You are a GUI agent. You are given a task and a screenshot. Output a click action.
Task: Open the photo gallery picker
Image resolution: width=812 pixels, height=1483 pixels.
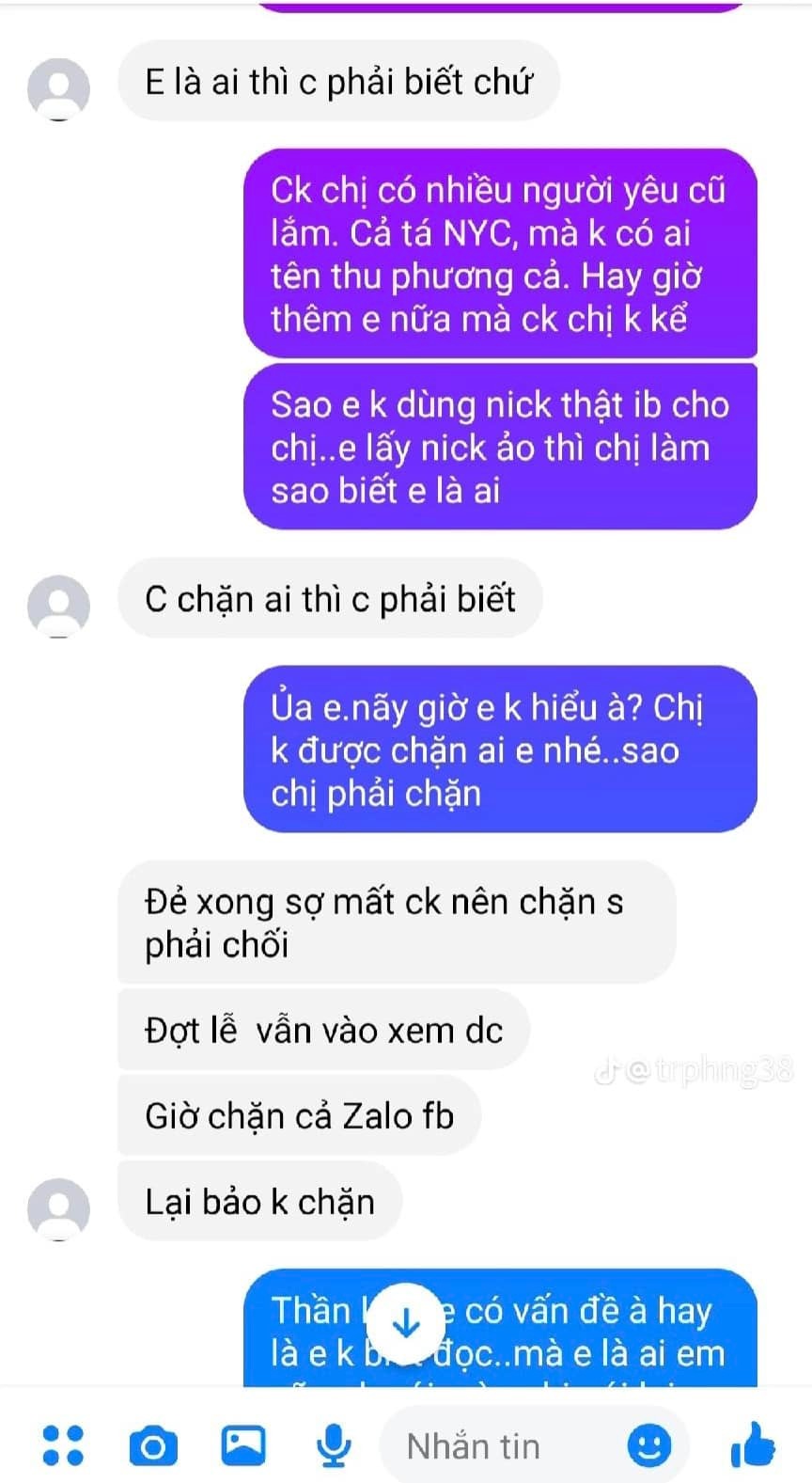[242, 1444]
